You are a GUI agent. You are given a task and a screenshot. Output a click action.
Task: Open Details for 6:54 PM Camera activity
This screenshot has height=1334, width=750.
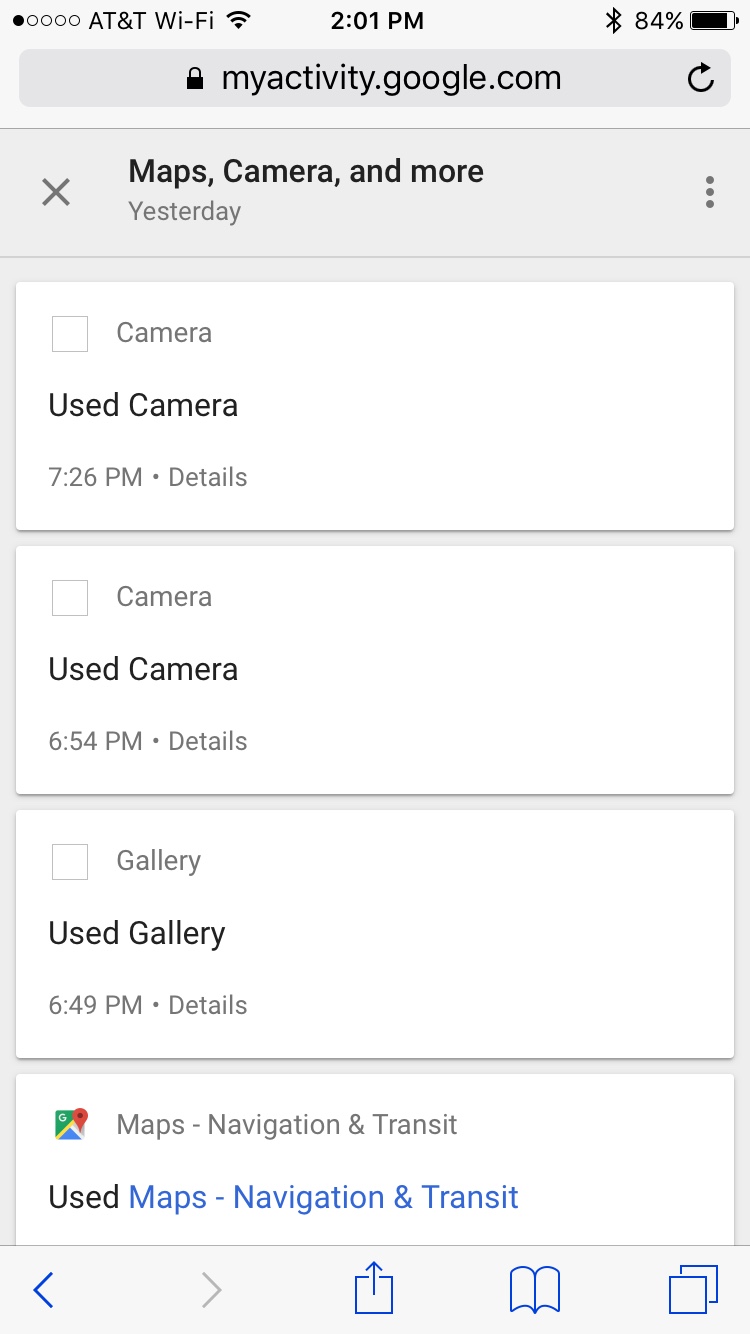(x=207, y=741)
